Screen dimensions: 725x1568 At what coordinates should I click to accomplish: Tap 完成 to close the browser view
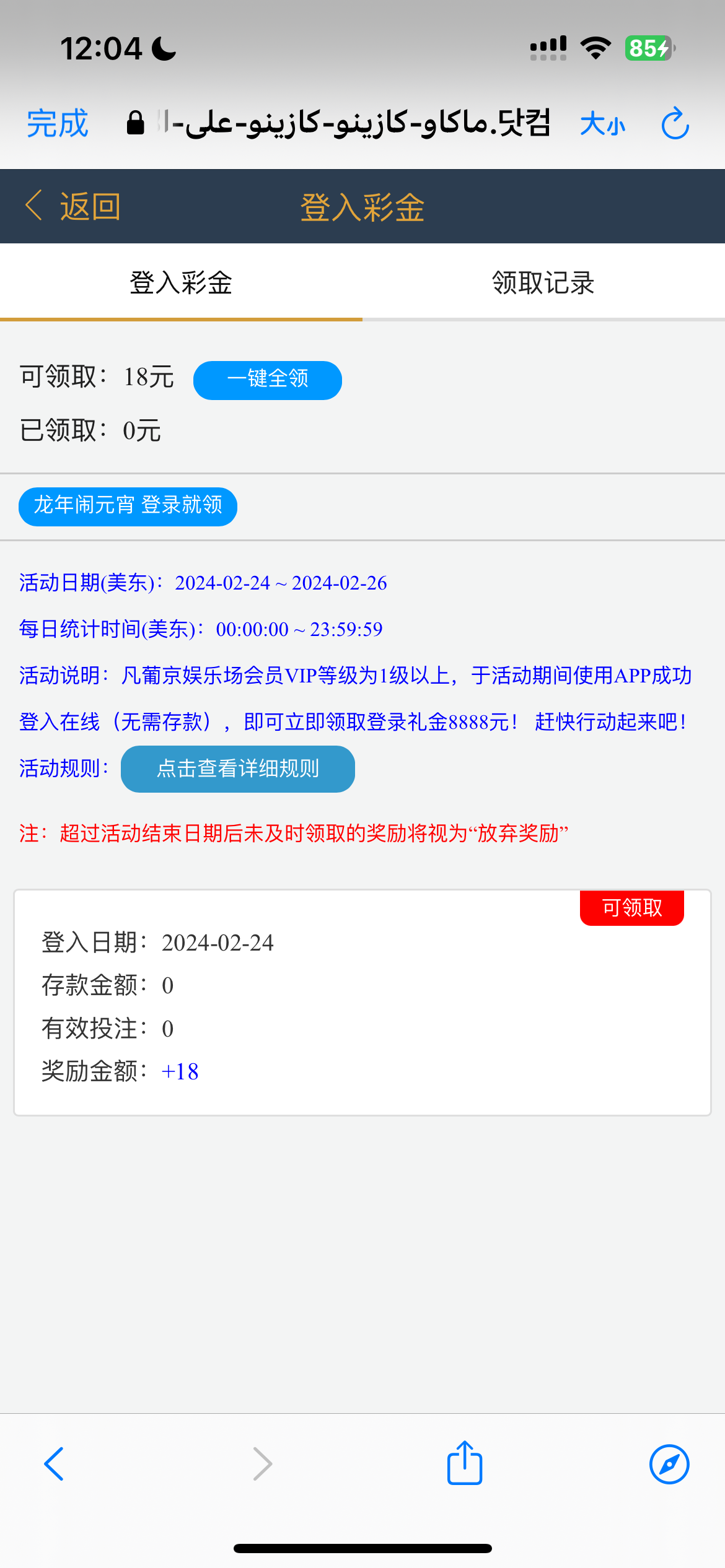coord(58,123)
